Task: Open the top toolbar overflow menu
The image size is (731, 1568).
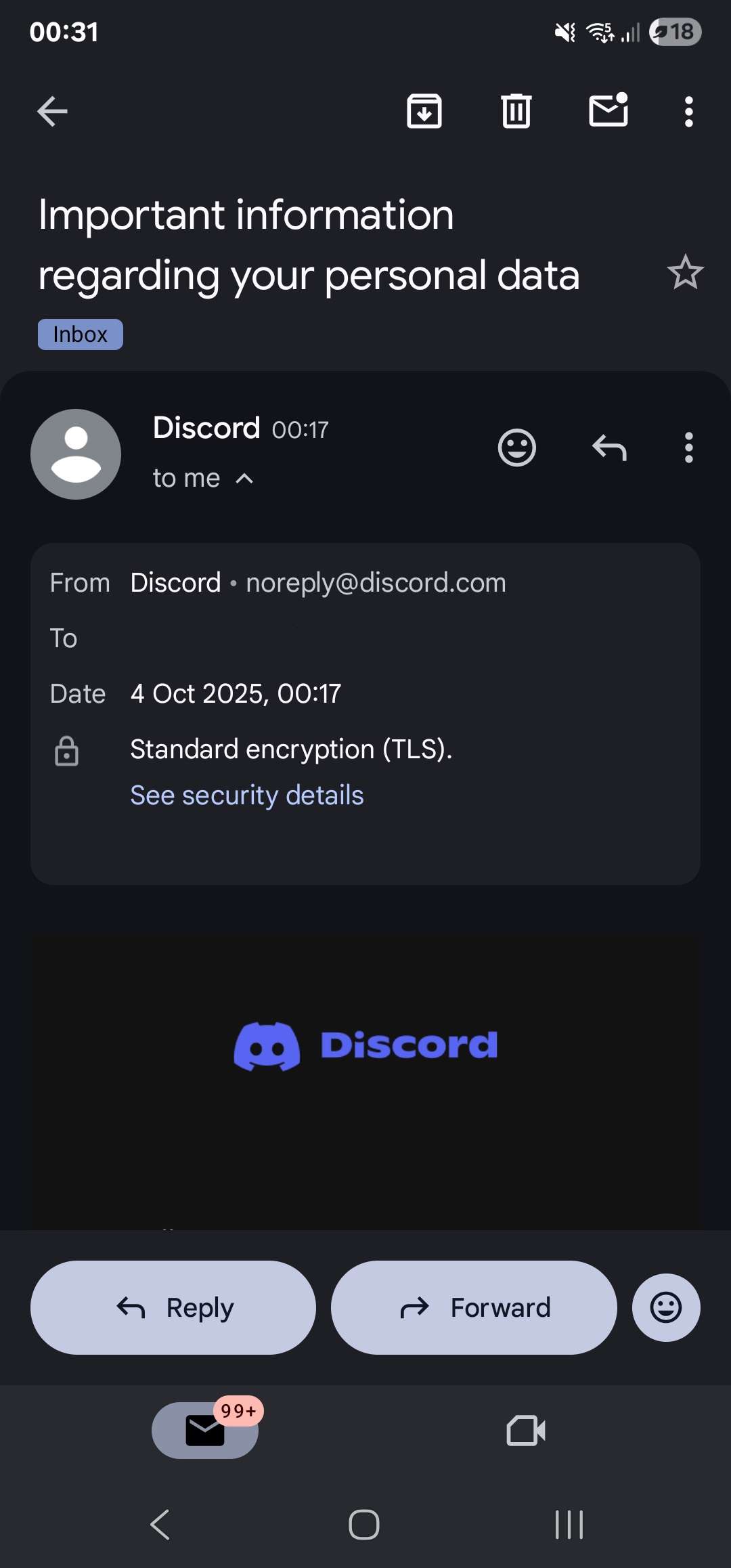Action: pyautogui.click(x=688, y=112)
